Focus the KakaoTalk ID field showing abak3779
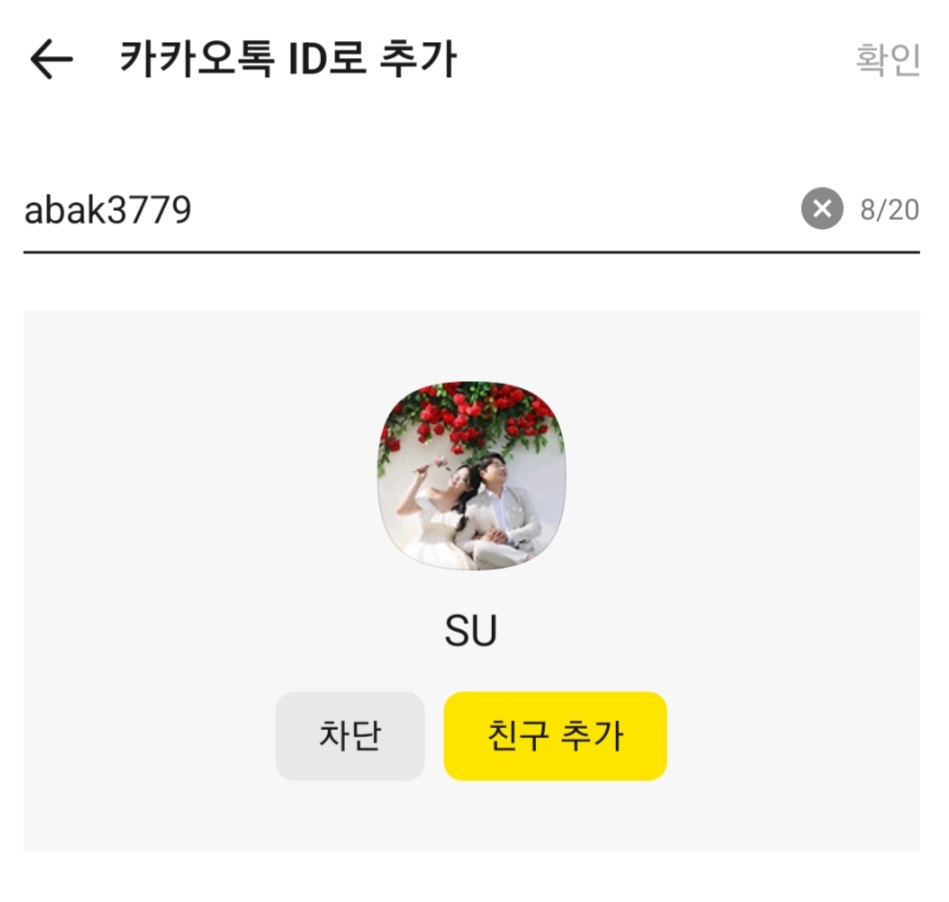Screen dimensions: 949x902 (x=400, y=210)
